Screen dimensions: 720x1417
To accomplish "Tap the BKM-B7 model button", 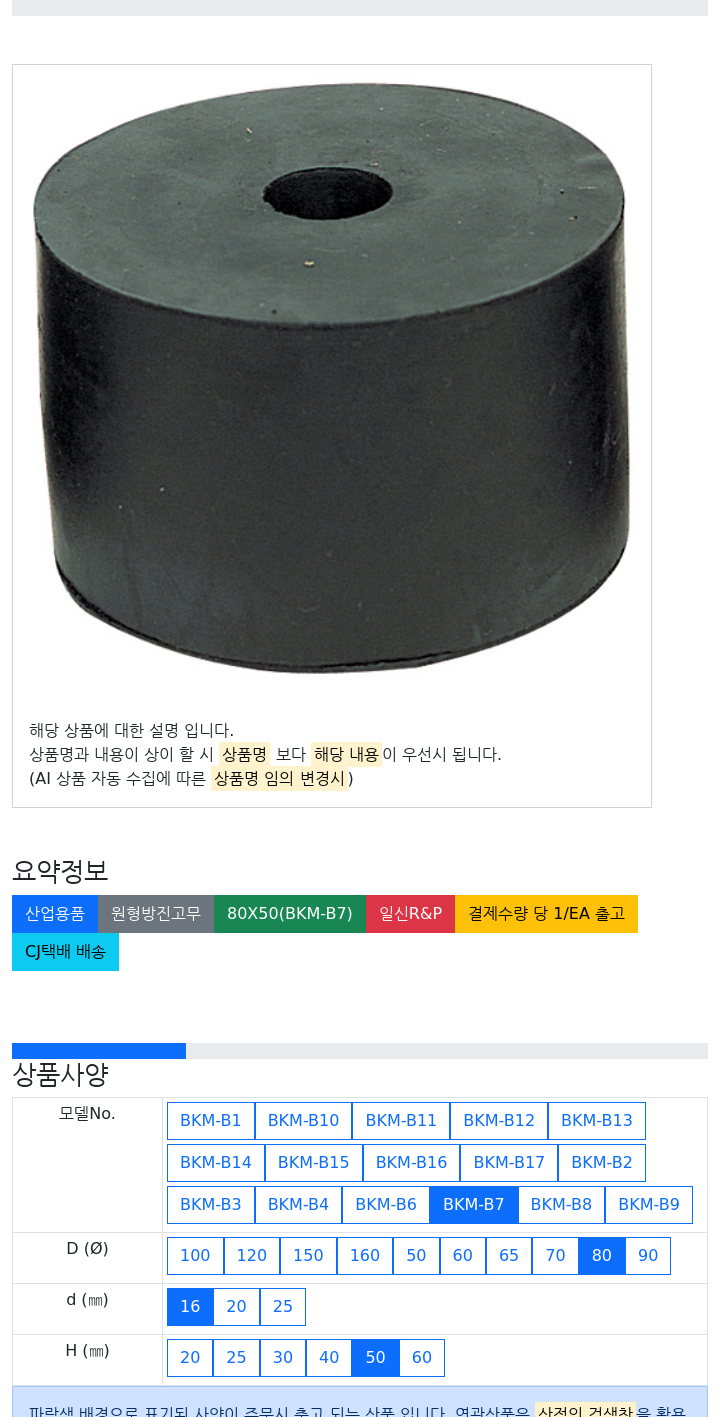I will point(474,1205).
